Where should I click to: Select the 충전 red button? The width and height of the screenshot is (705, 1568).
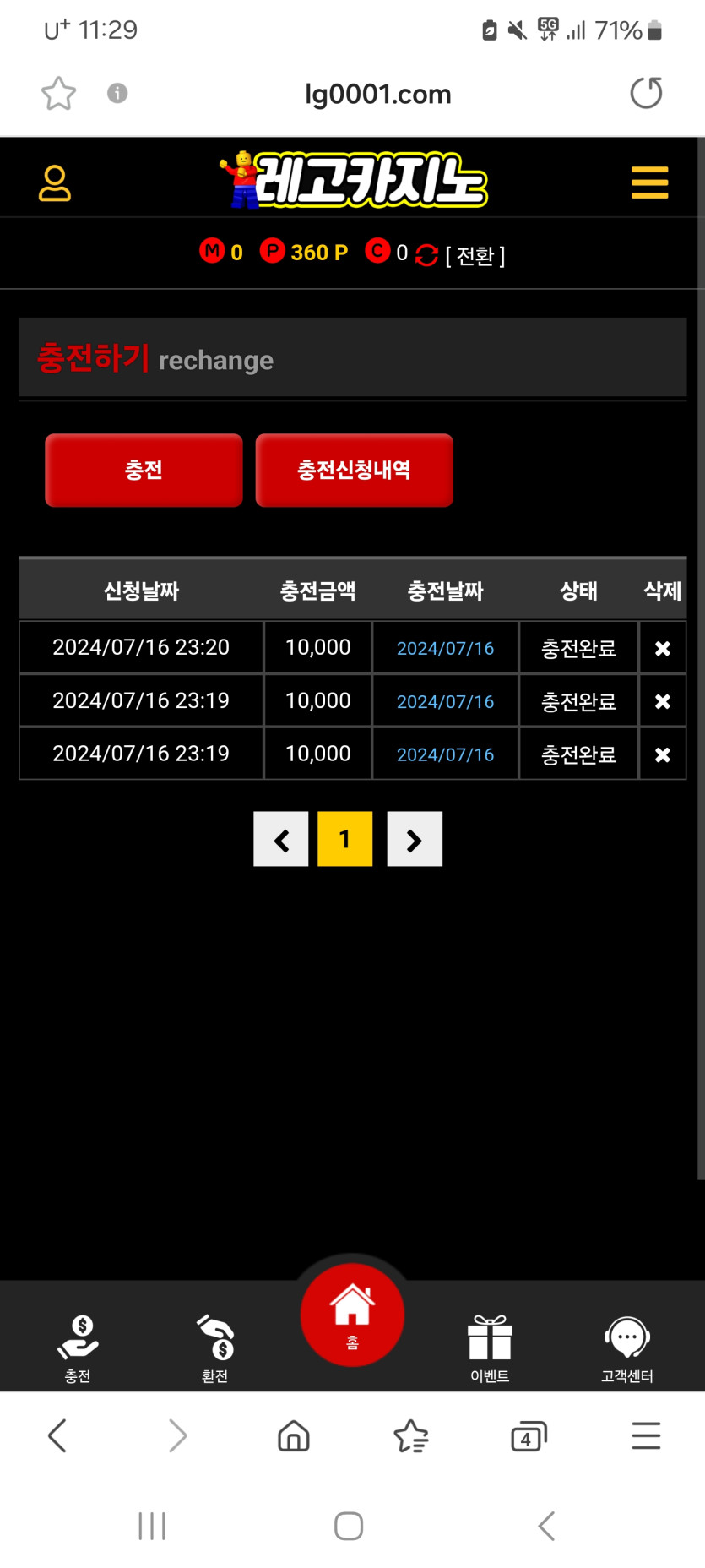pyautogui.click(x=144, y=470)
